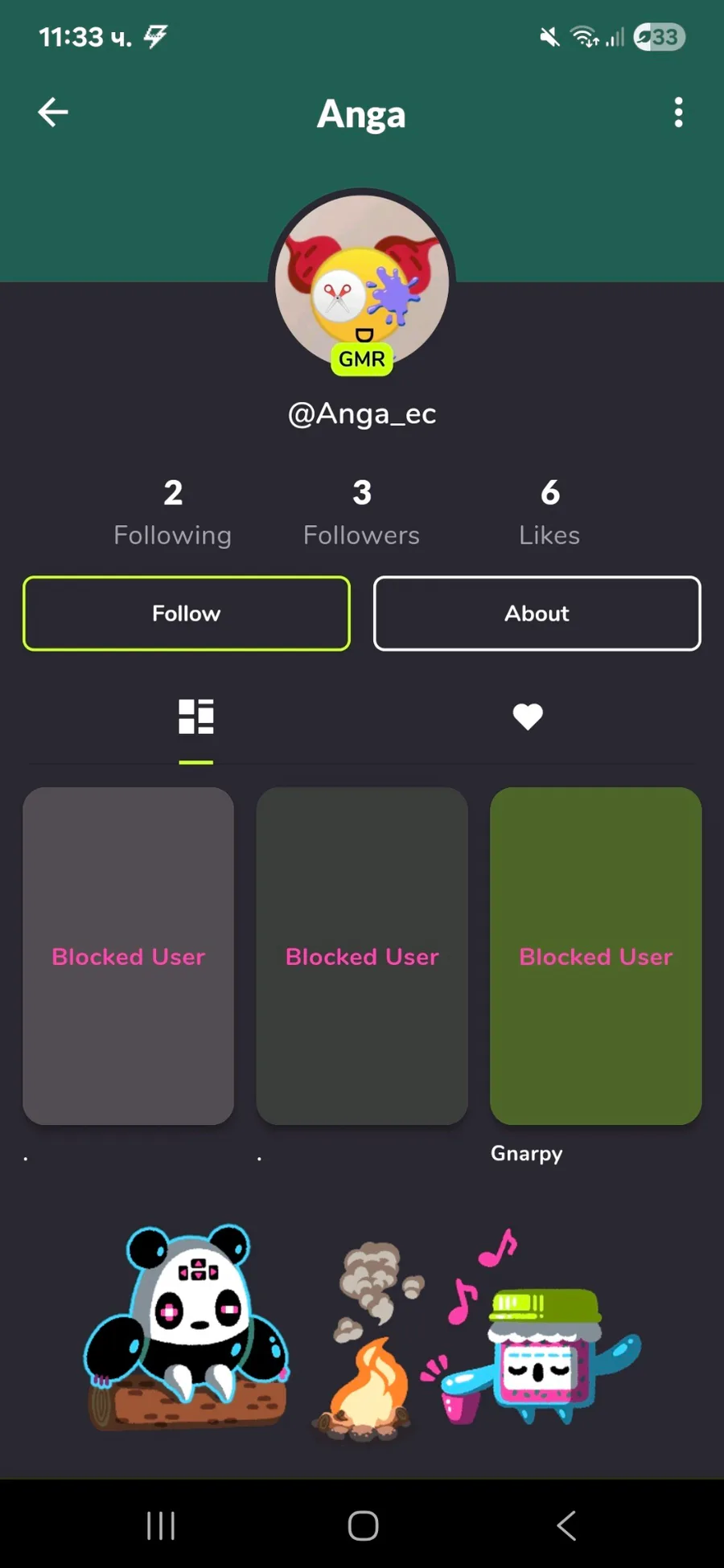View the Followers list
724x1568 pixels.
[x=362, y=513]
